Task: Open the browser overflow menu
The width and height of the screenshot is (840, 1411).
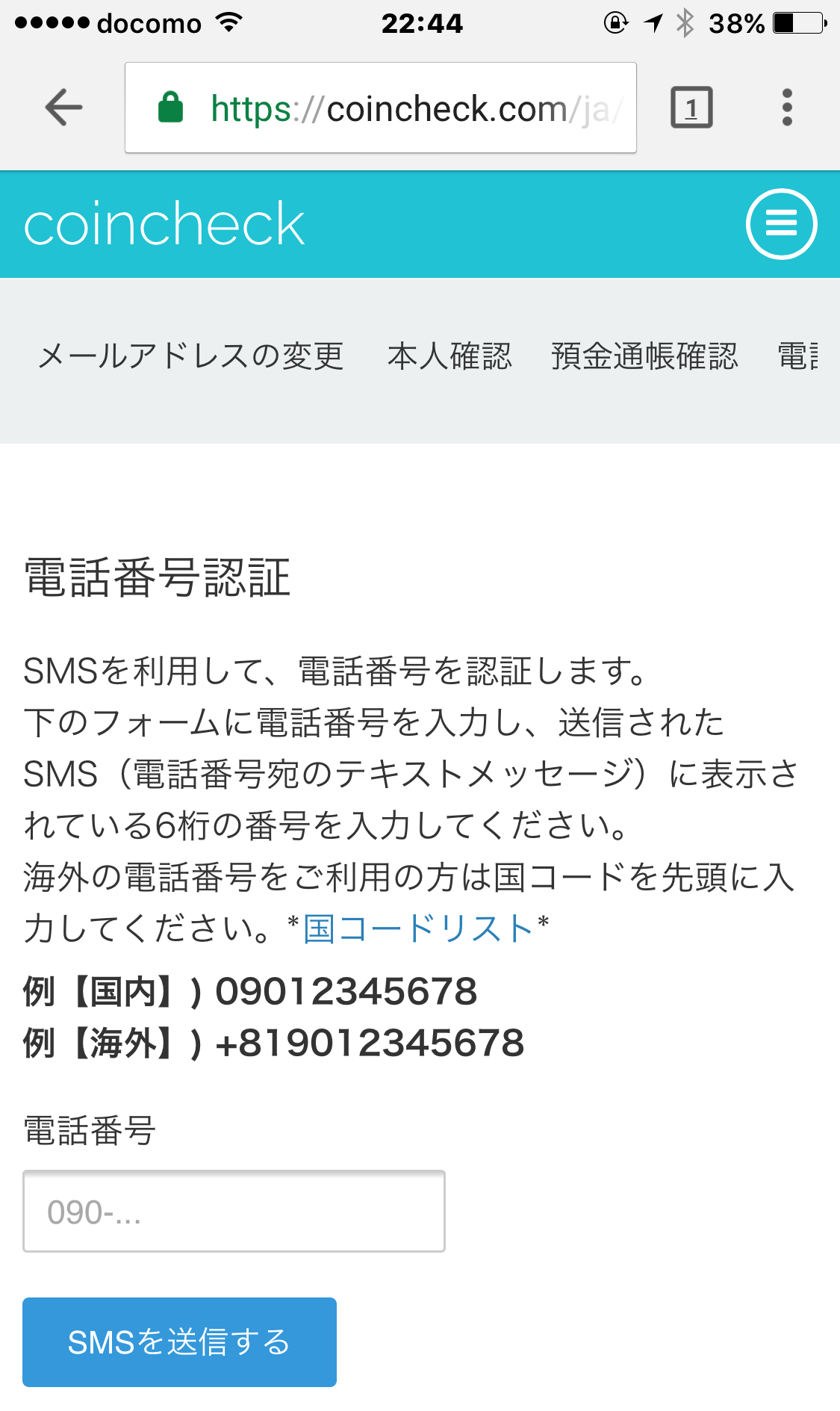Action: pos(786,108)
